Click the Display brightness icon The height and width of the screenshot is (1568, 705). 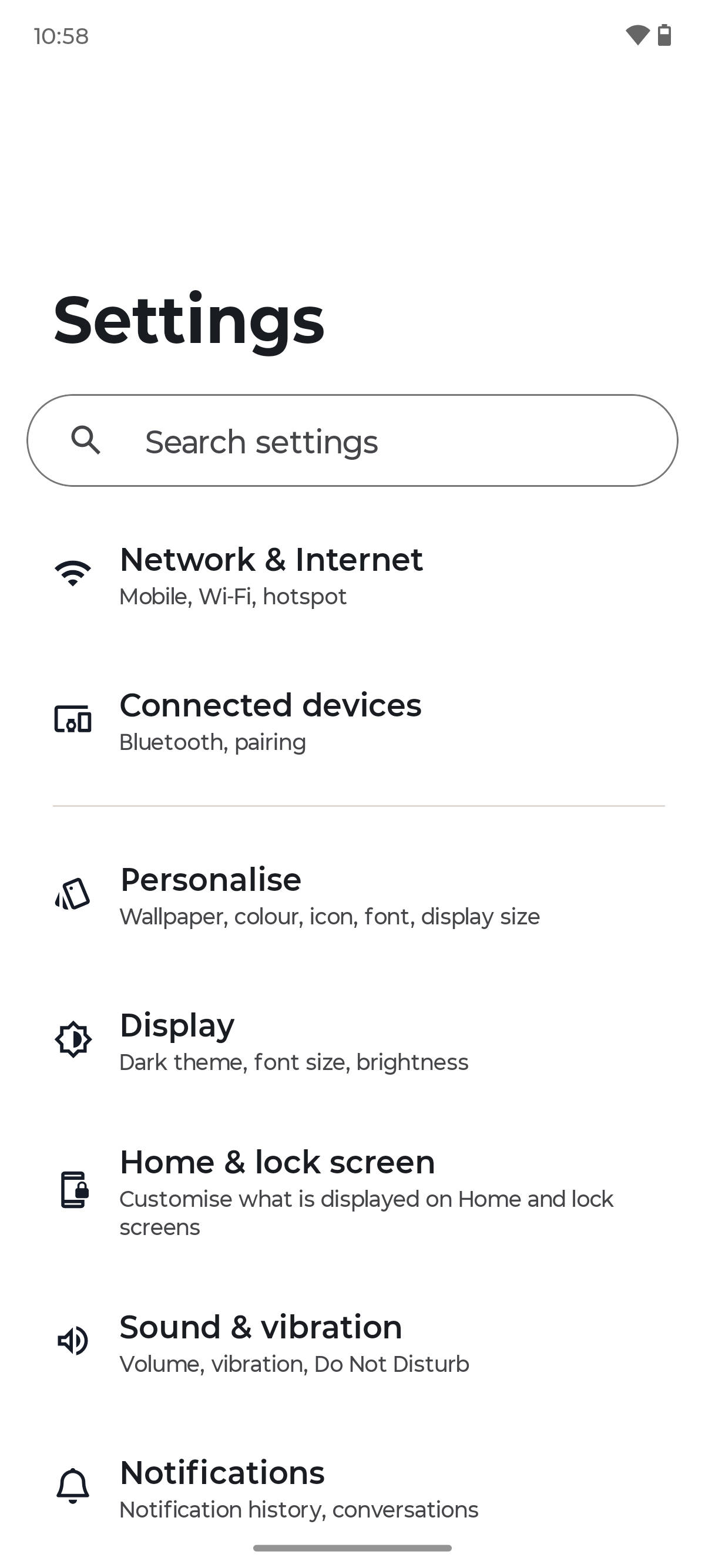pyautogui.click(x=72, y=1039)
